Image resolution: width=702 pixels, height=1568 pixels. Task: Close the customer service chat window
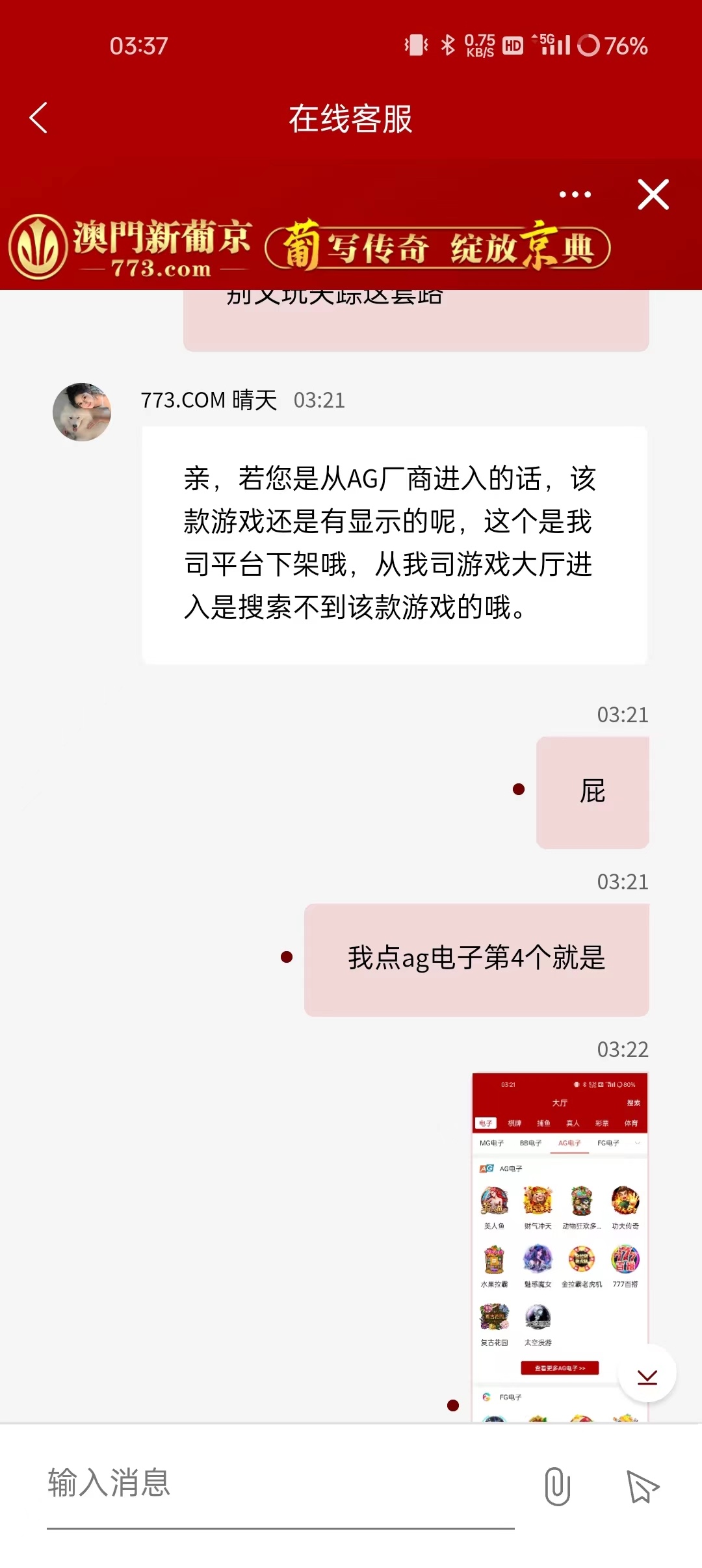click(653, 194)
